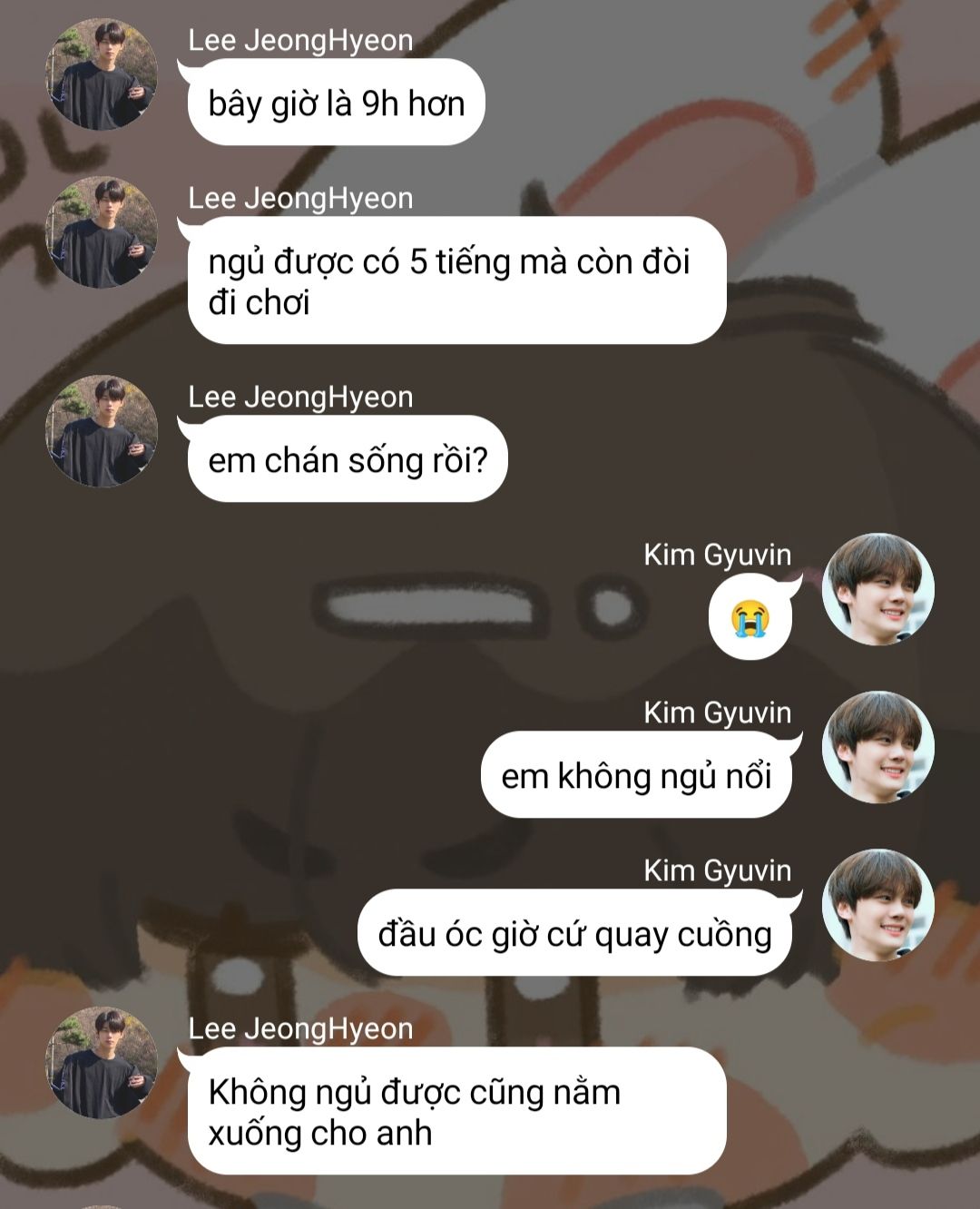This screenshot has height=1209, width=980.
Task: Open Lee JeongHyeon's avatar beside "Không ngủ được cũng nằm"
Action: 102,1063
